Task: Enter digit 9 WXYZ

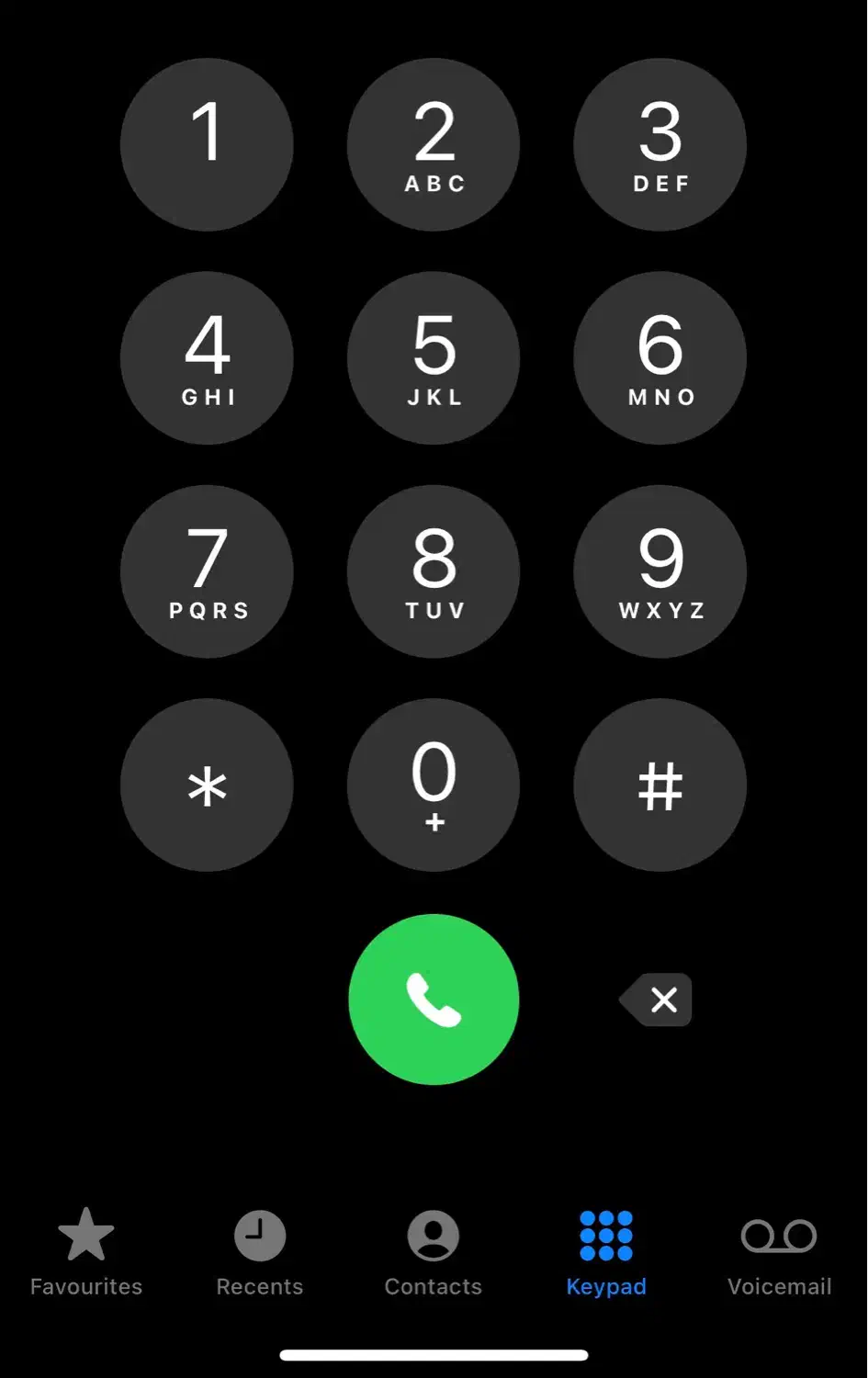Action: tap(659, 570)
